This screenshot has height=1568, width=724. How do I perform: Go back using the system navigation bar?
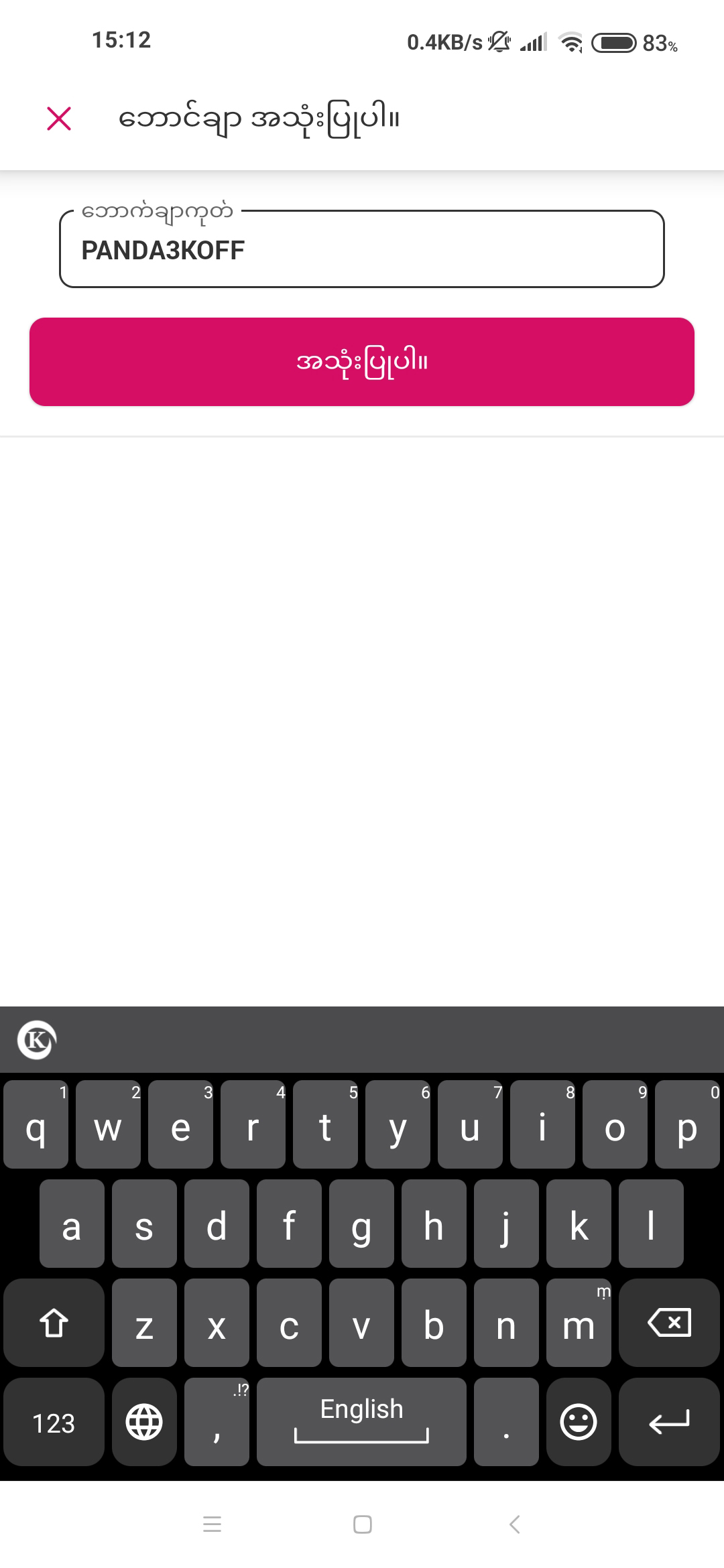pyautogui.click(x=514, y=1524)
